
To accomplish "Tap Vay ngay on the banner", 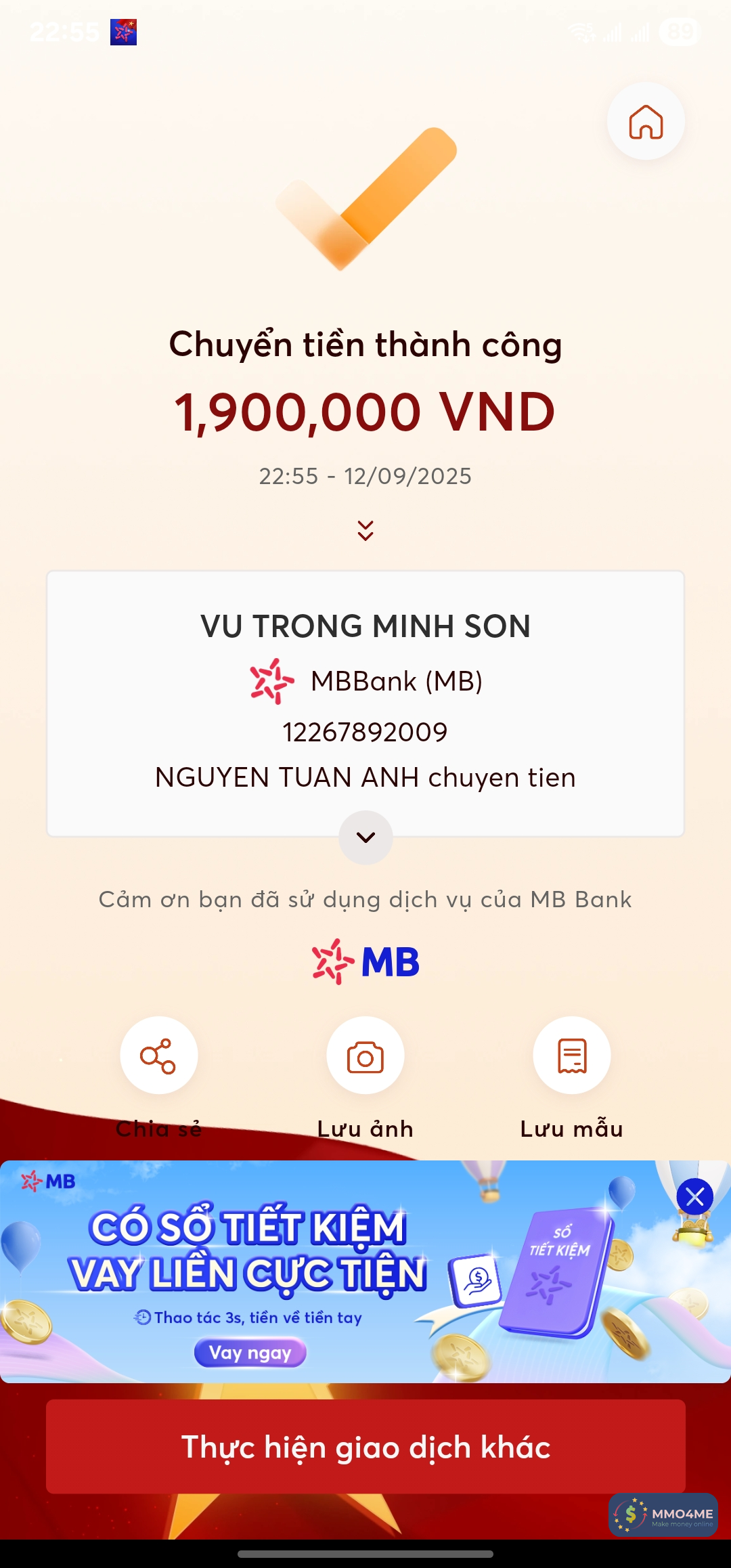I will coord(250,1353).
